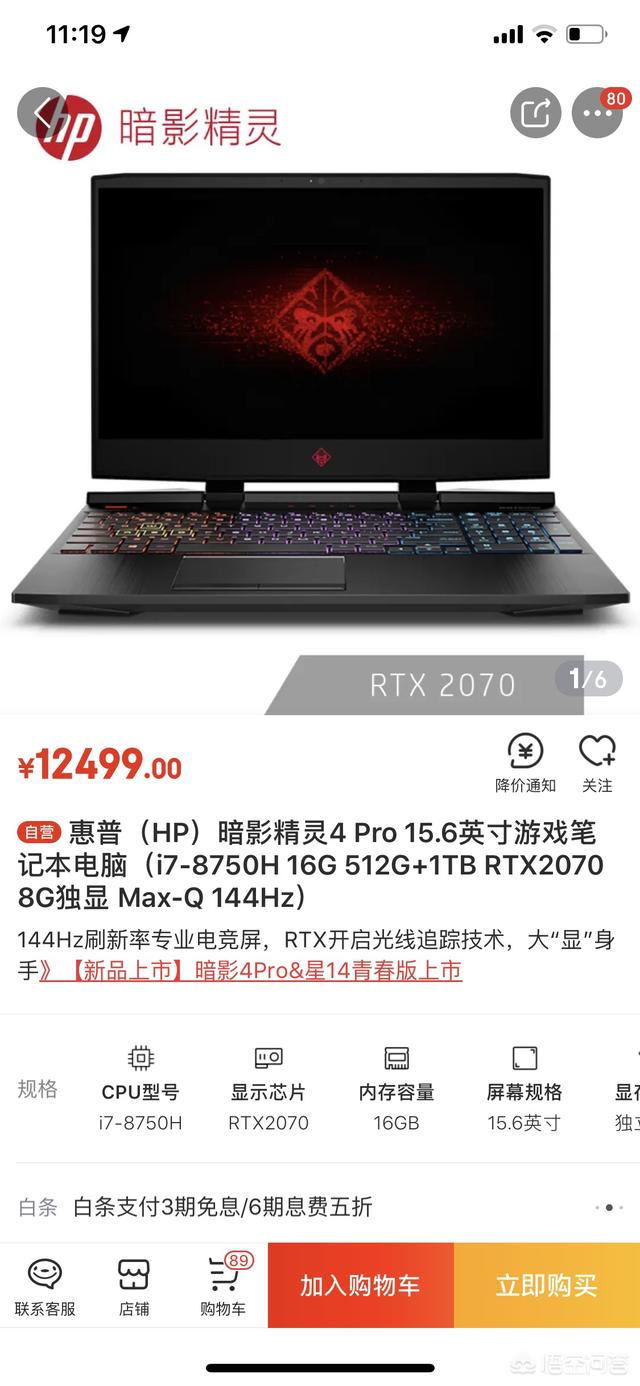Share this HP laptop product
The width and height of the screenshot is (640, 1386).
pyautogui.click(x=535, y=114)
